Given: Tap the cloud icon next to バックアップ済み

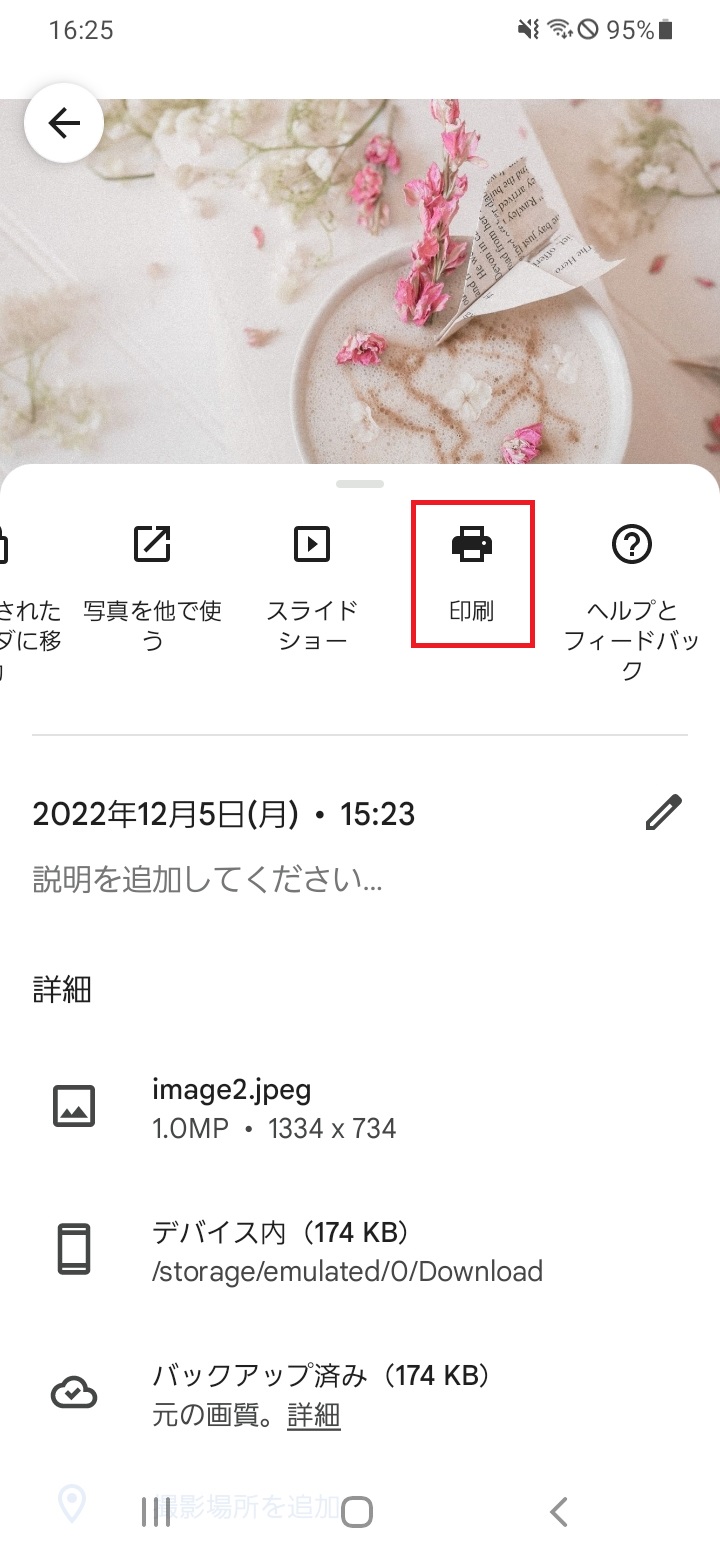Looking at the screenshot, I should pyautogui.click(x=73, y=1392).
